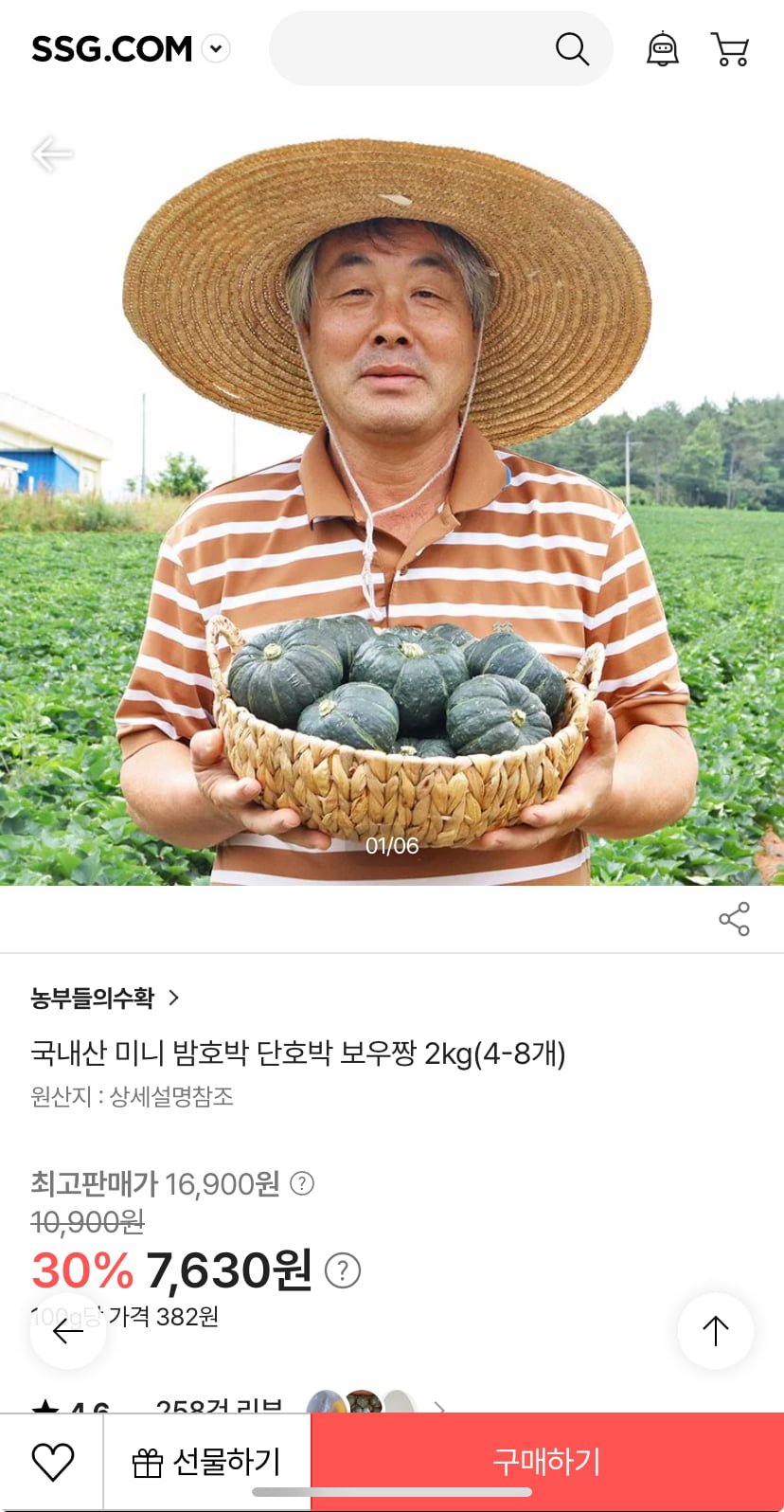
Task: Open the SSG.COM site dropdown
Action: [x=216, y=48]
